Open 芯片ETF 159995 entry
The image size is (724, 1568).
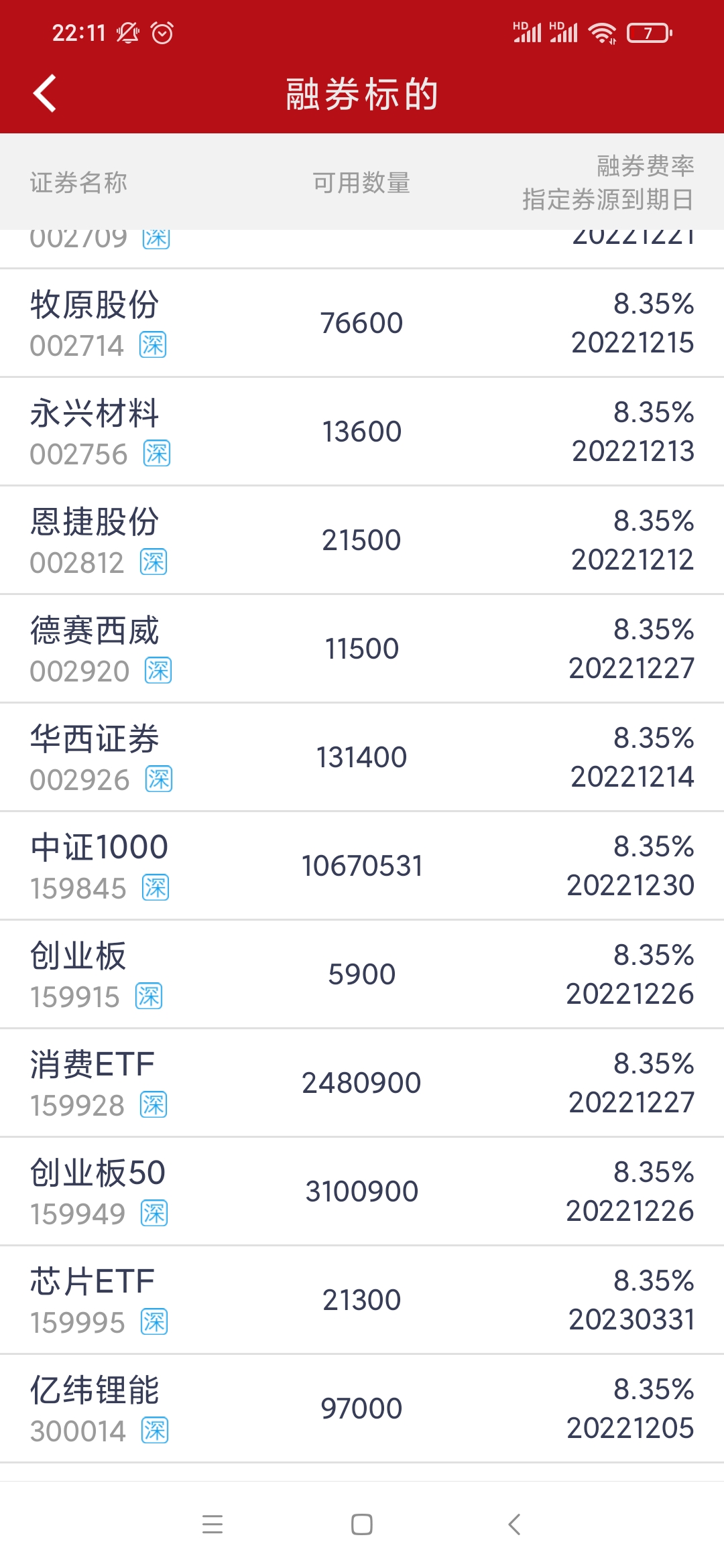[x=362, y=1301]
